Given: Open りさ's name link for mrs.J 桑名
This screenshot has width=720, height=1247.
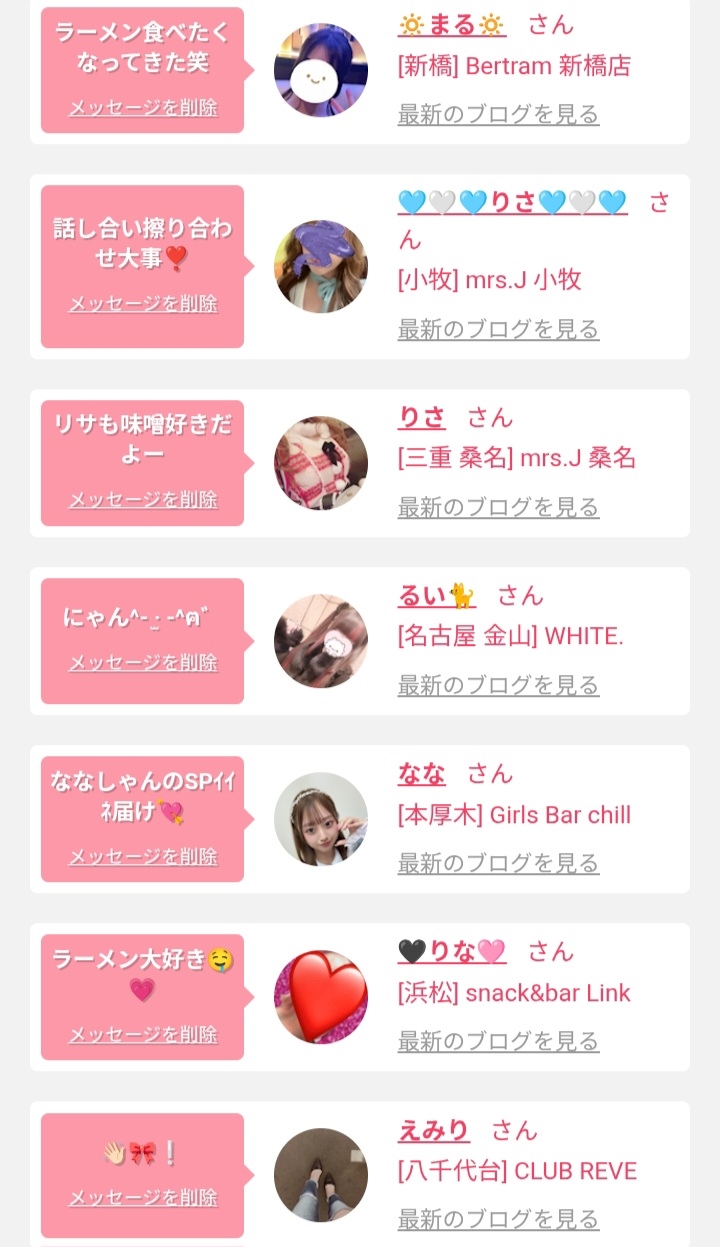Looking at the screenshot, I should tap(422, 417).
